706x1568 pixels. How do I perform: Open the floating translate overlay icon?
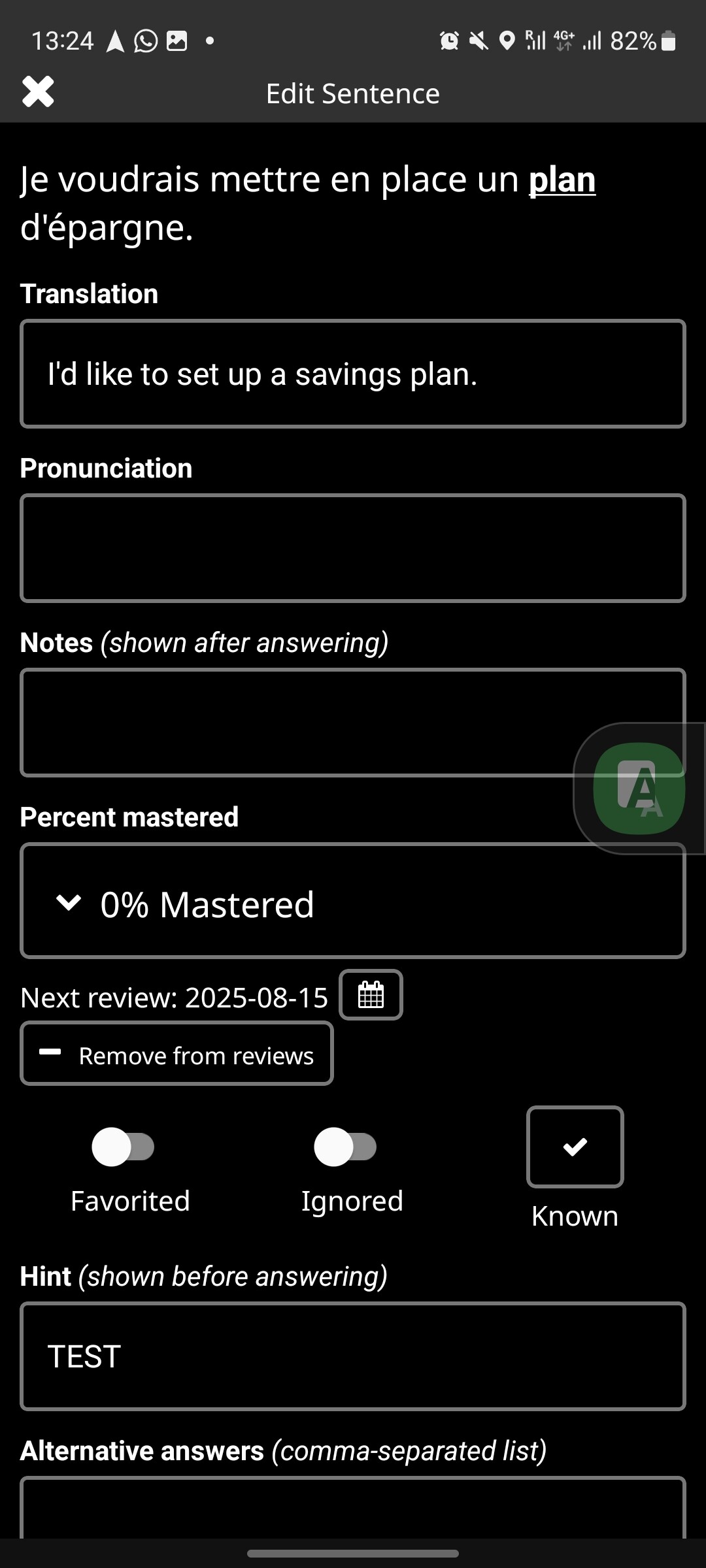coord(639,789)
